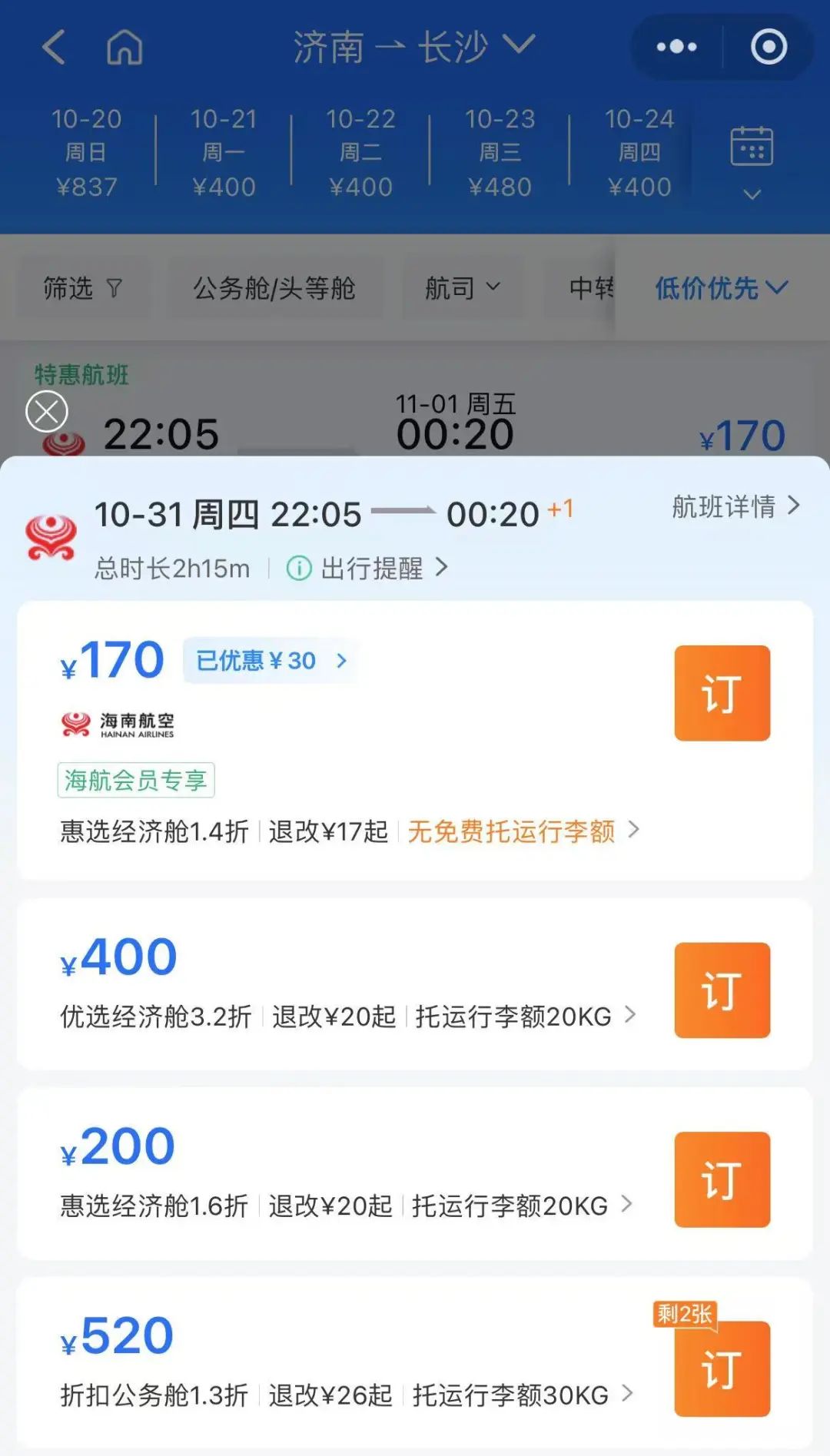Expand the ¥400 fare baggage details
Screen dimensions: 830x1456
pos(526,1016)
